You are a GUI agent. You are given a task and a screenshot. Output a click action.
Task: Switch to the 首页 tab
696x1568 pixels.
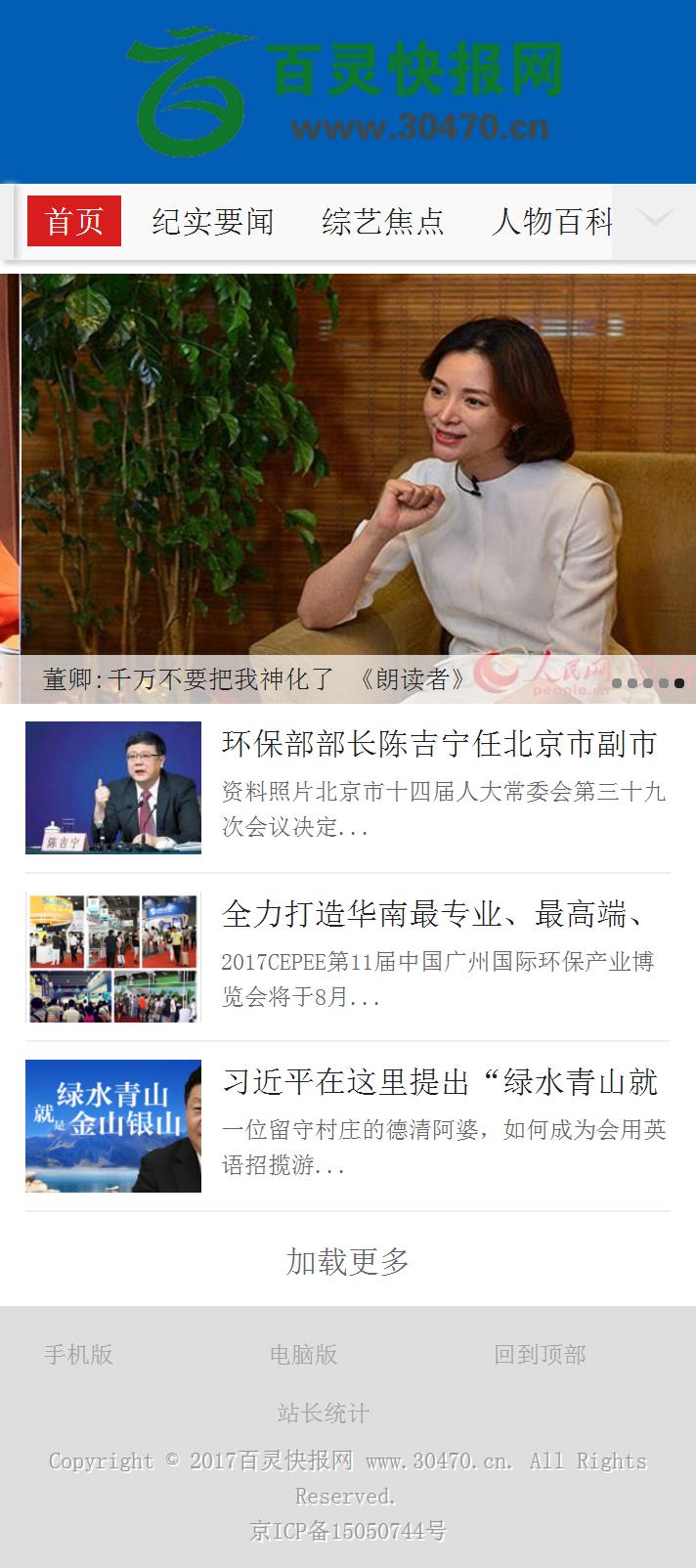click(x=74, y=221)
